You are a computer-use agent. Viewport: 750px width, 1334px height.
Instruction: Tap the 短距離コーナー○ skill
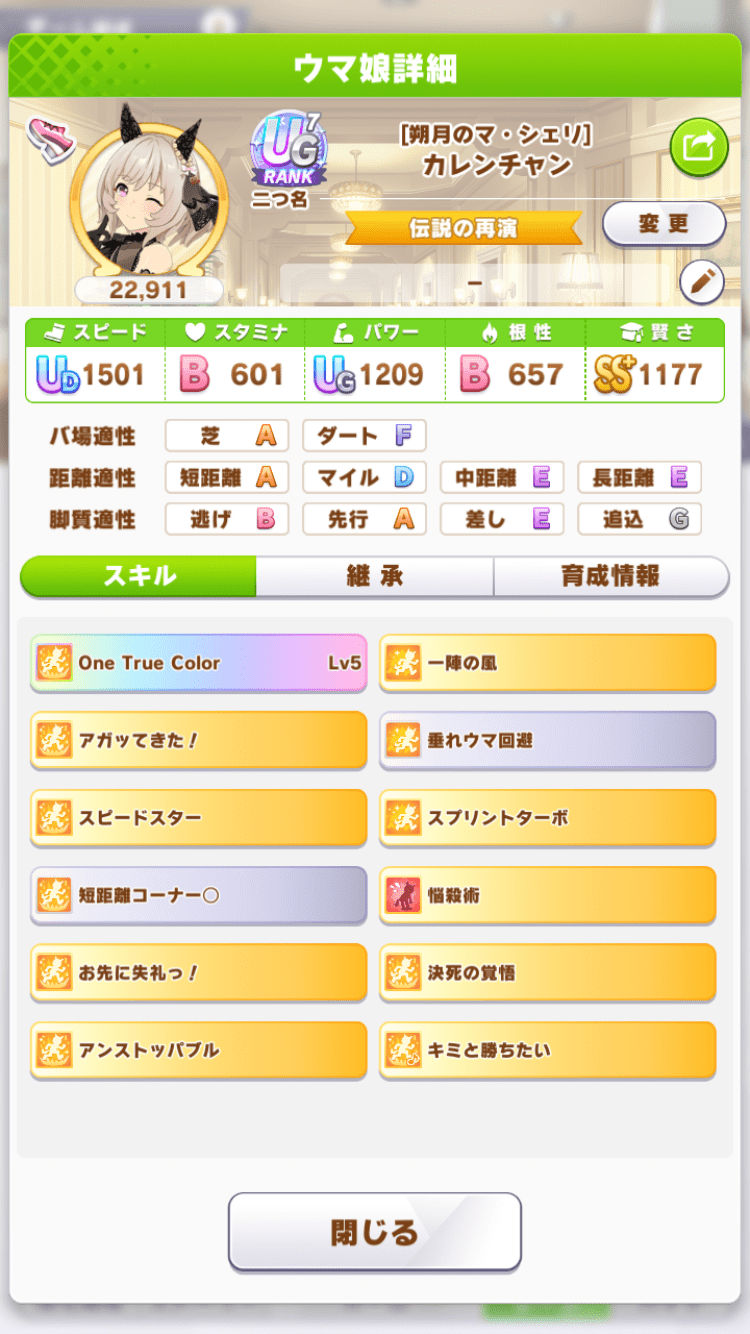coord(199,895)
